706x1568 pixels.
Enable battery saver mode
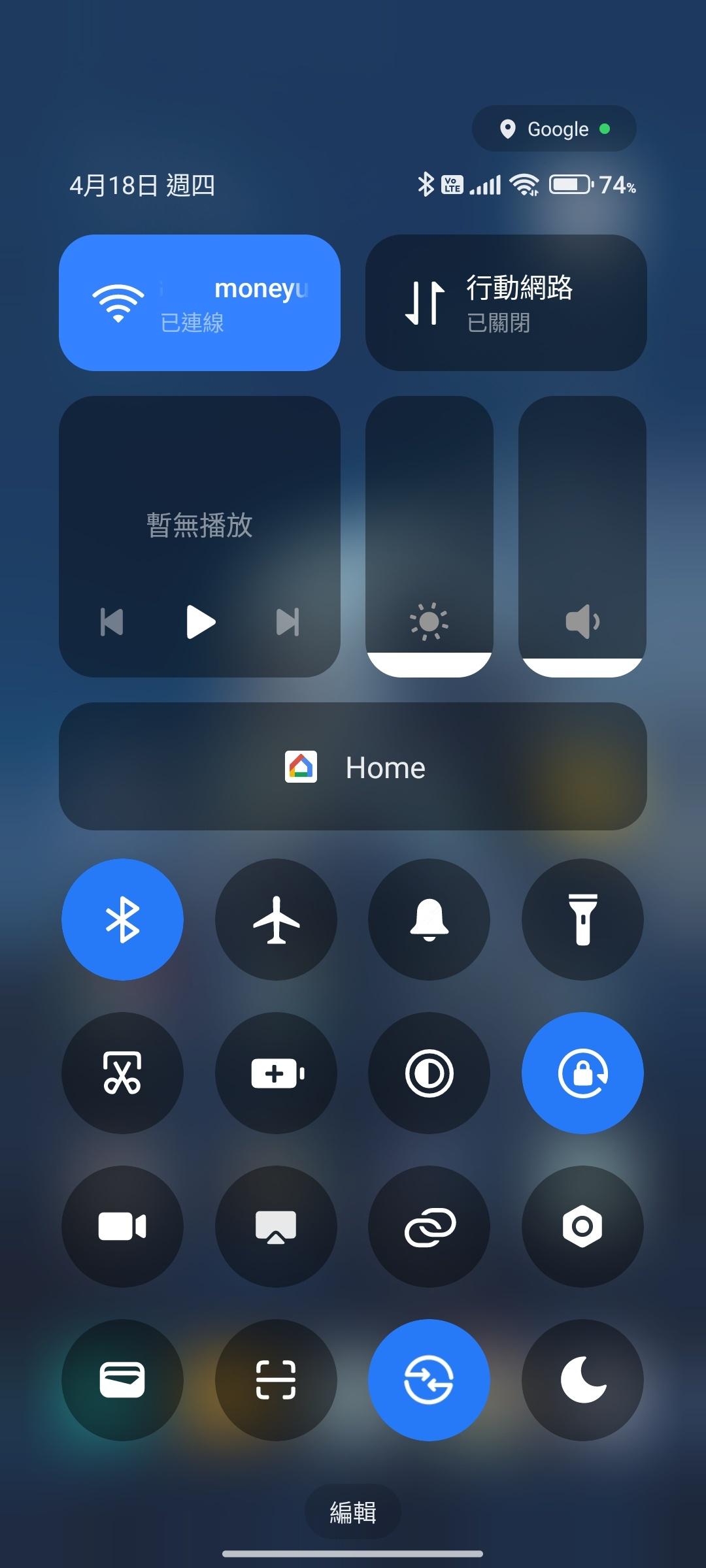coord(276,1073)
